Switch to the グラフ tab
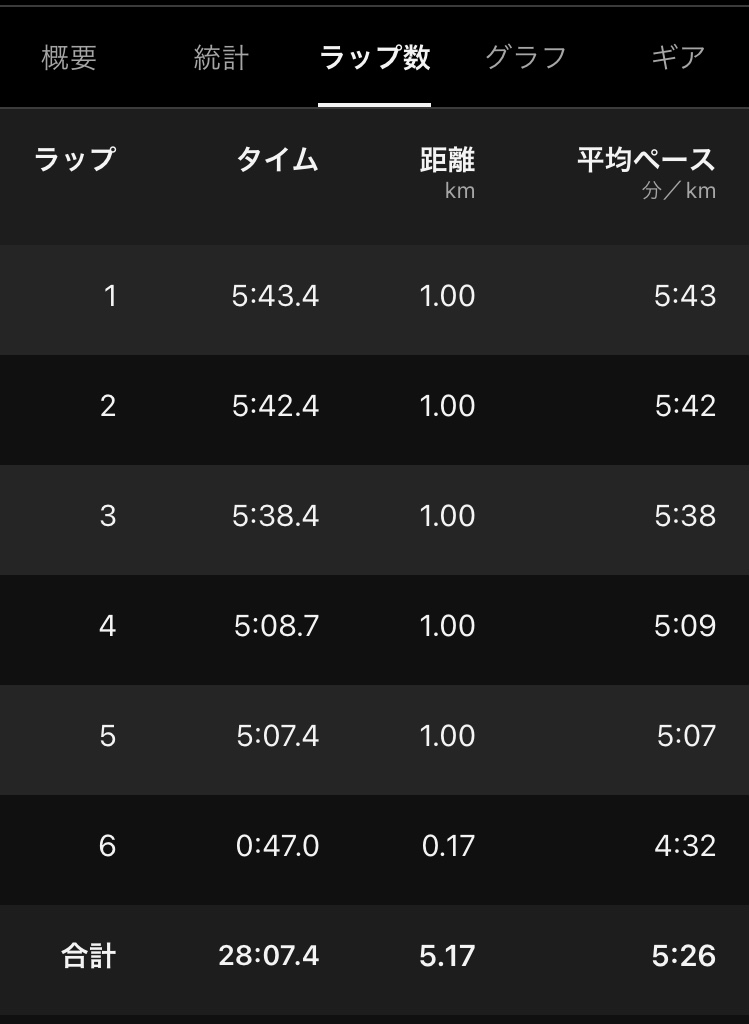The width and height of the screenshot is (749, 1024). tap(526, 58)
